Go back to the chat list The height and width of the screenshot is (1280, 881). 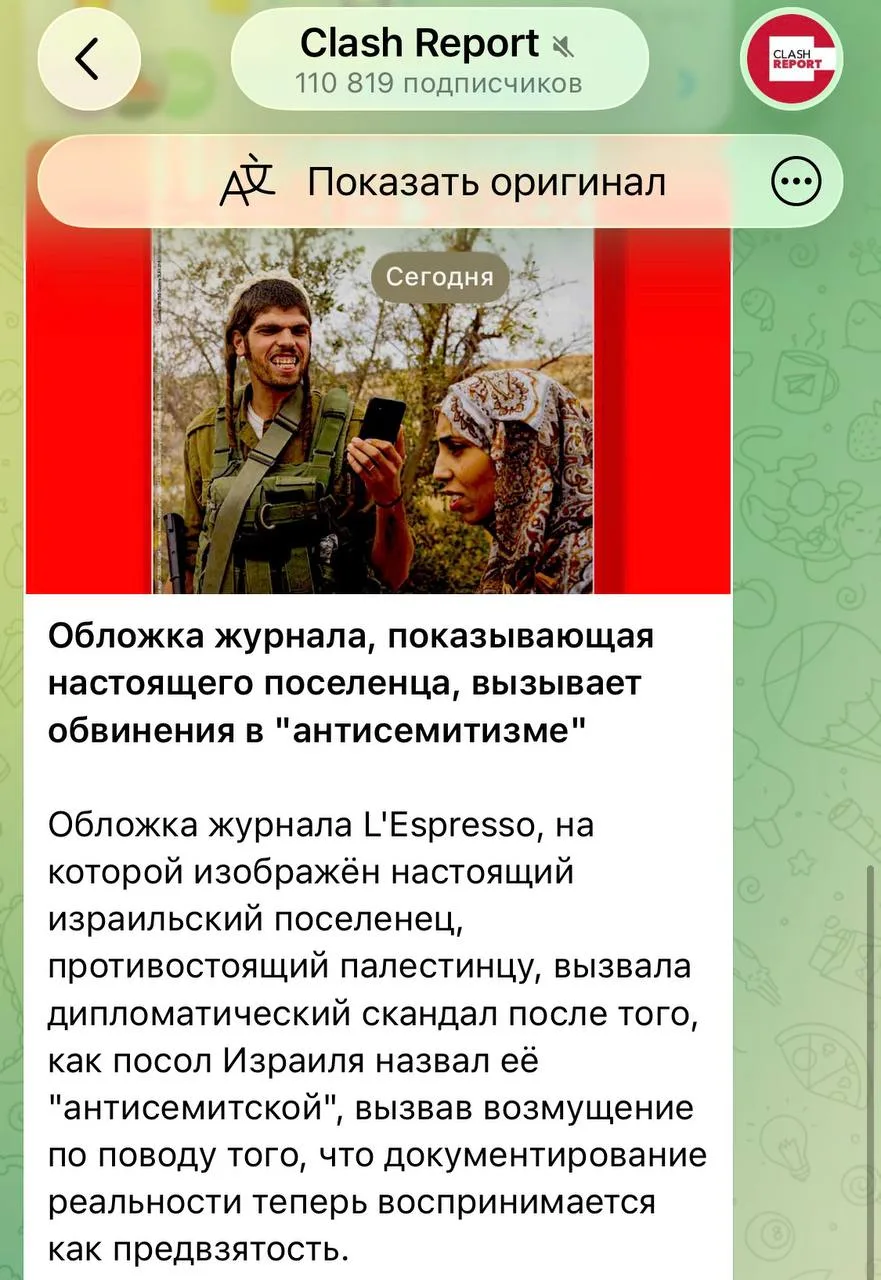pyautogui.click(x=88, y=60)
